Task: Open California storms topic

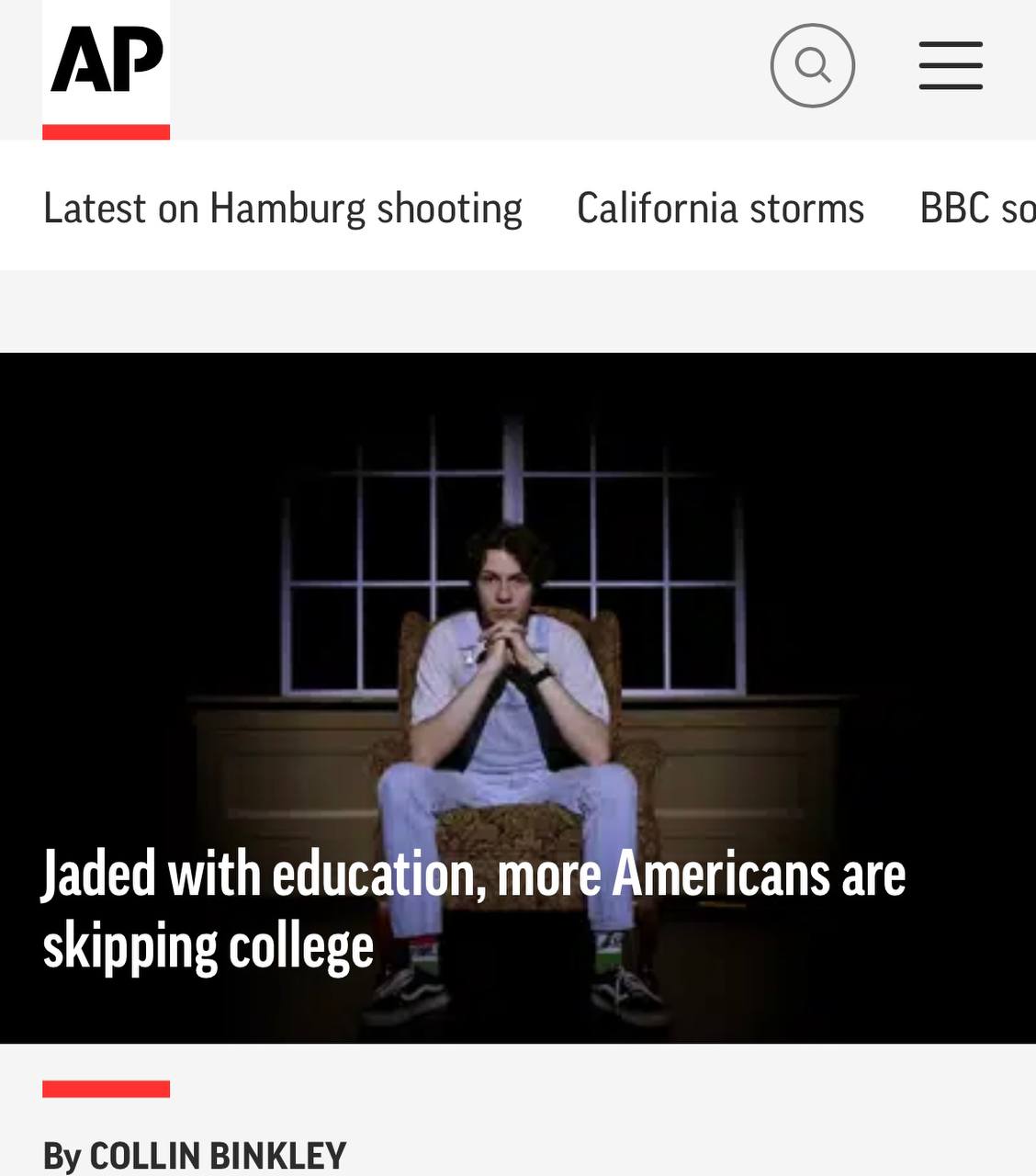Action: click(x=720, y=208)
